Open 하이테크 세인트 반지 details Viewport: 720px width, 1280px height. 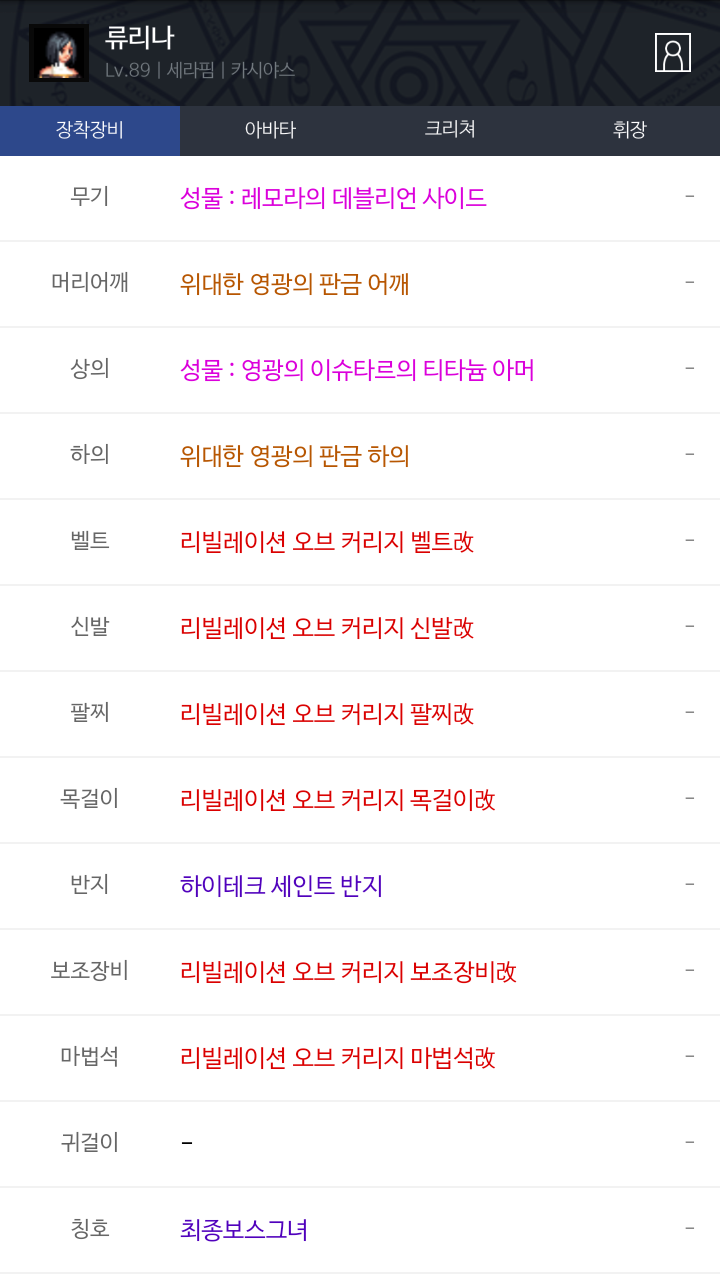[282, 886]
